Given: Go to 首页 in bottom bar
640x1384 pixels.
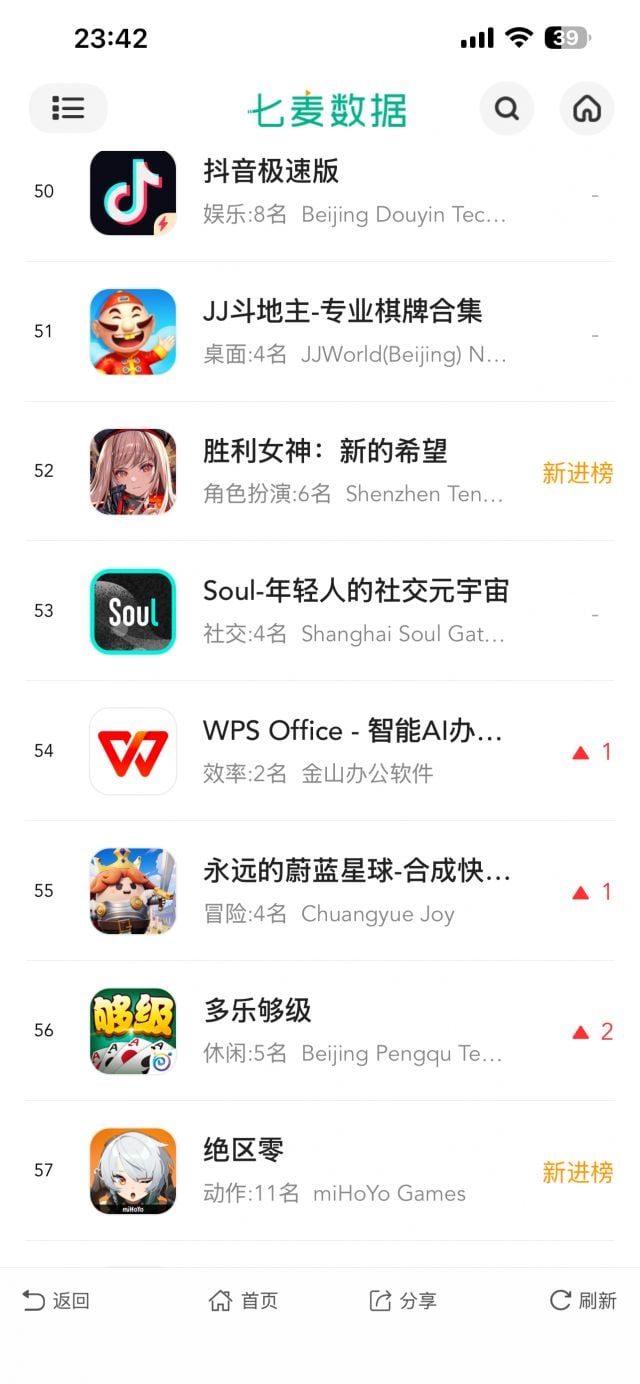Looking at the screenshot, I should (x=243, y=1300).
